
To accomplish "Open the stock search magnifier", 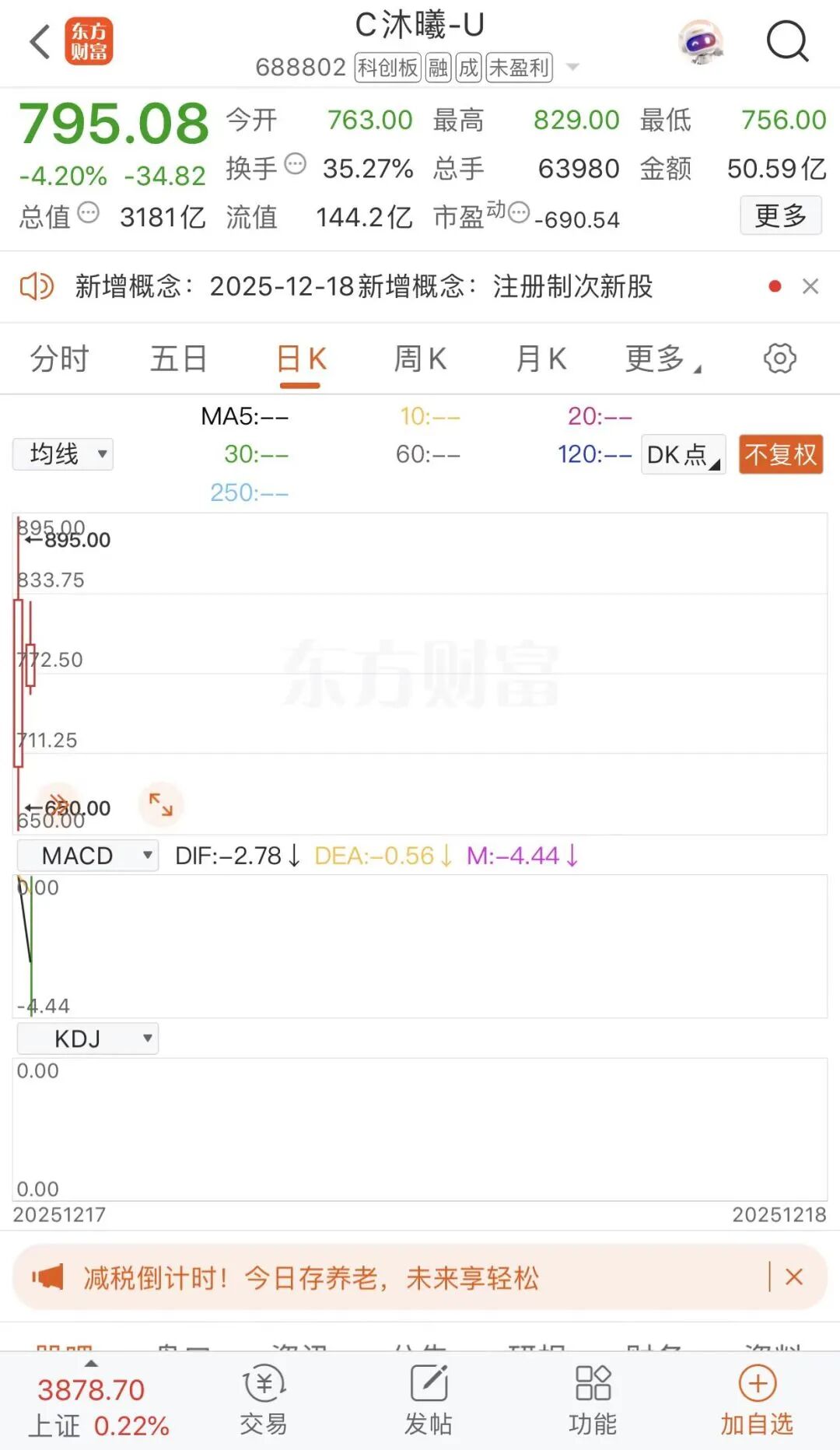I will pos(787,42).
